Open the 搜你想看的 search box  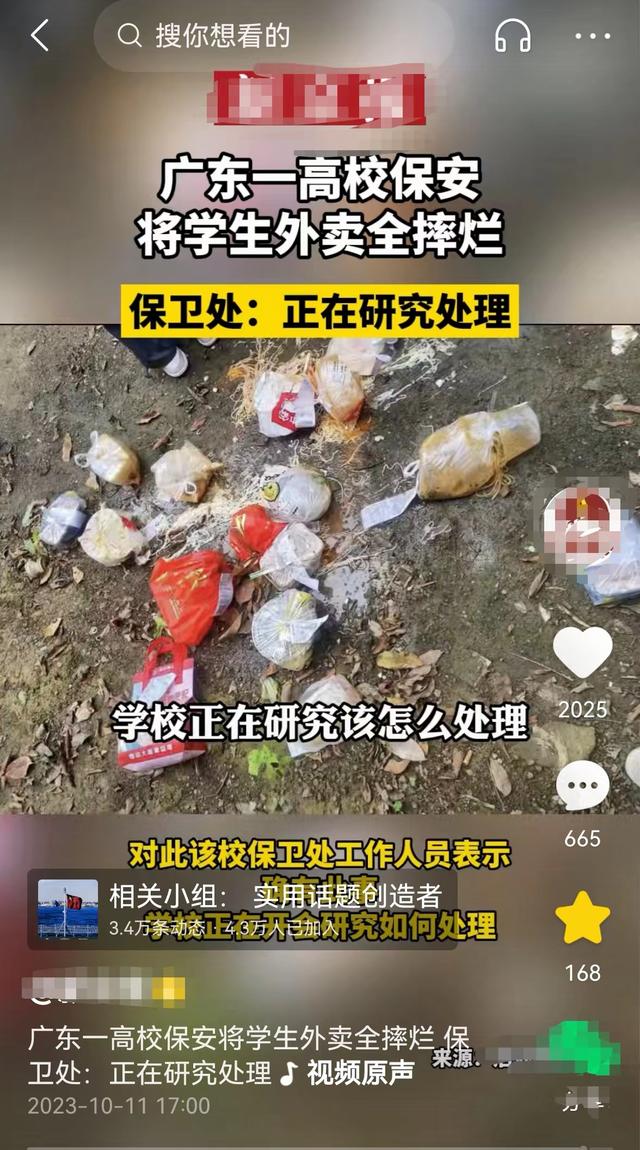(x=270, y=36)
